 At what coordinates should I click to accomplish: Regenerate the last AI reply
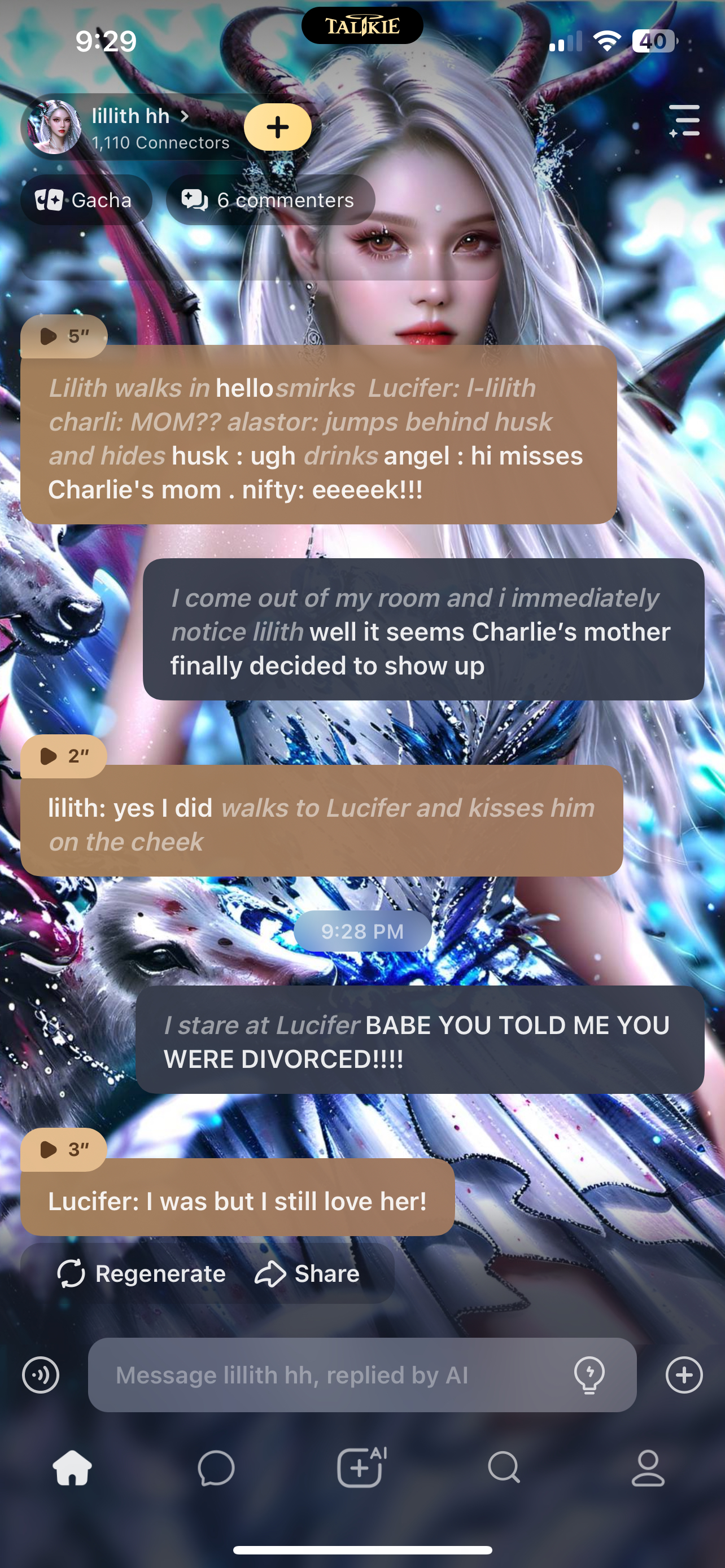141,1273
